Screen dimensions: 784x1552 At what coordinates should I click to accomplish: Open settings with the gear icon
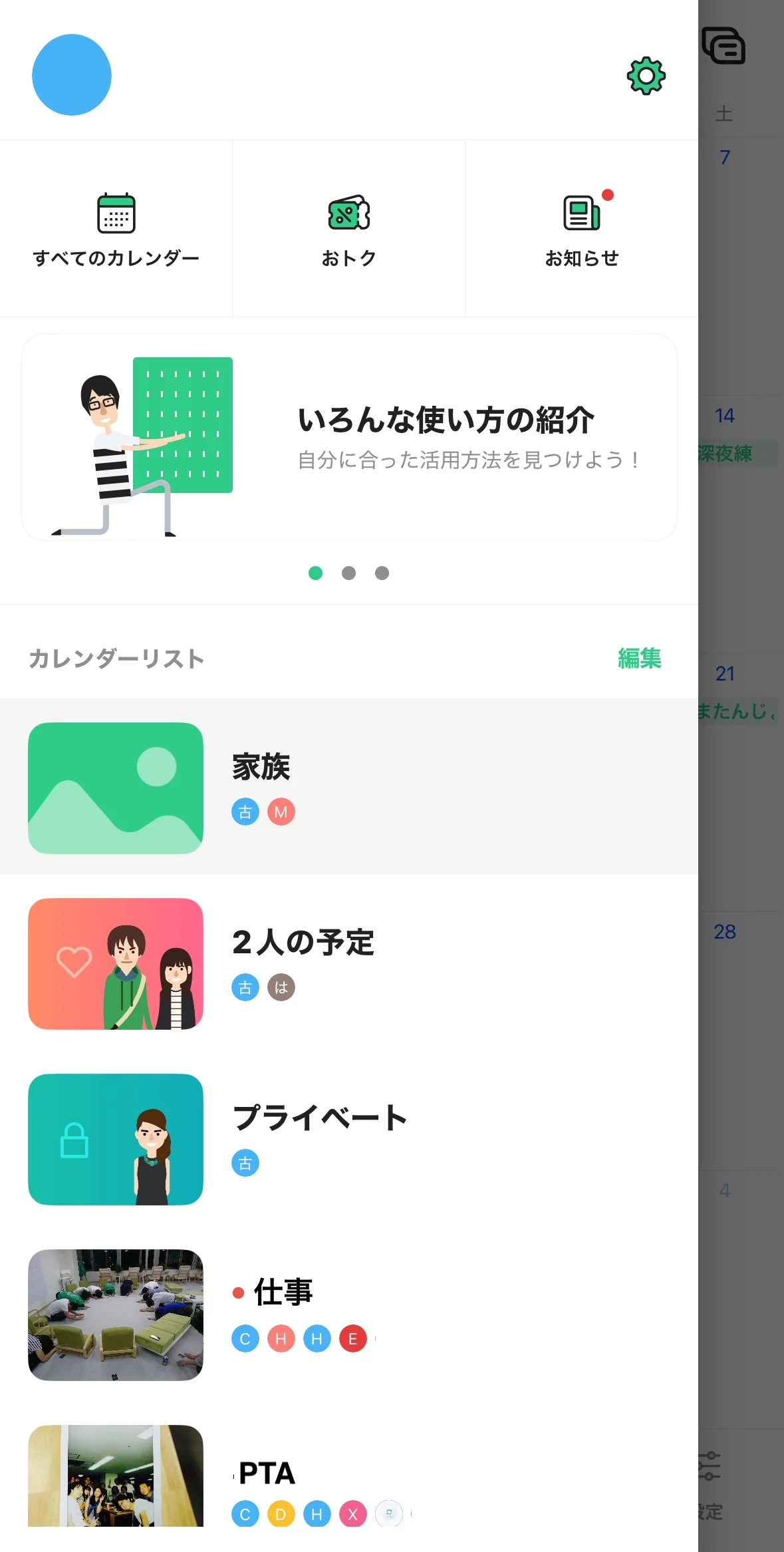click(x=646, y=76)
